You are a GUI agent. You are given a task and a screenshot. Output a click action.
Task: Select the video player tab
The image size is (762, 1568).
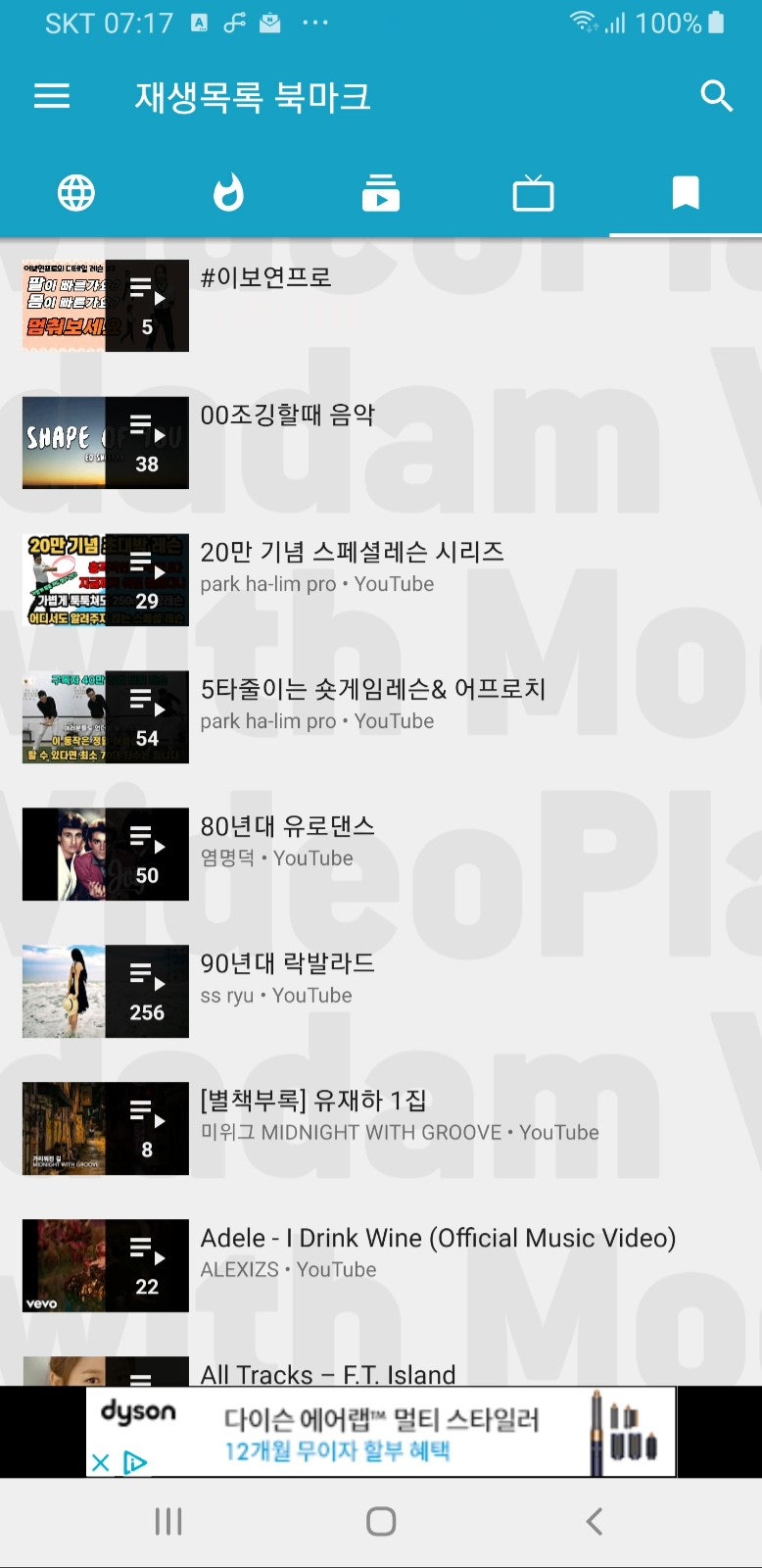[x=380, y=193]
